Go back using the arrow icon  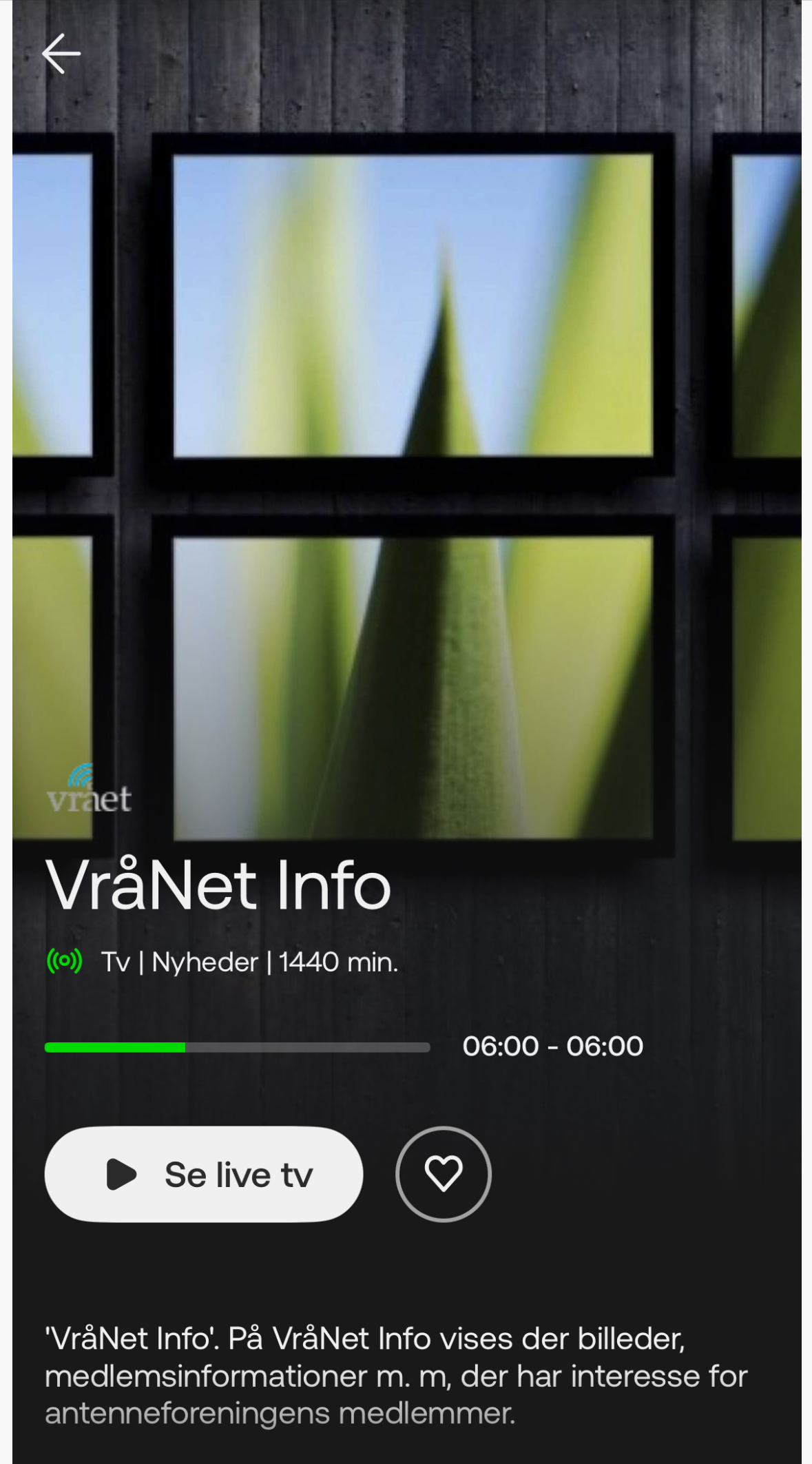coord(61,54)
